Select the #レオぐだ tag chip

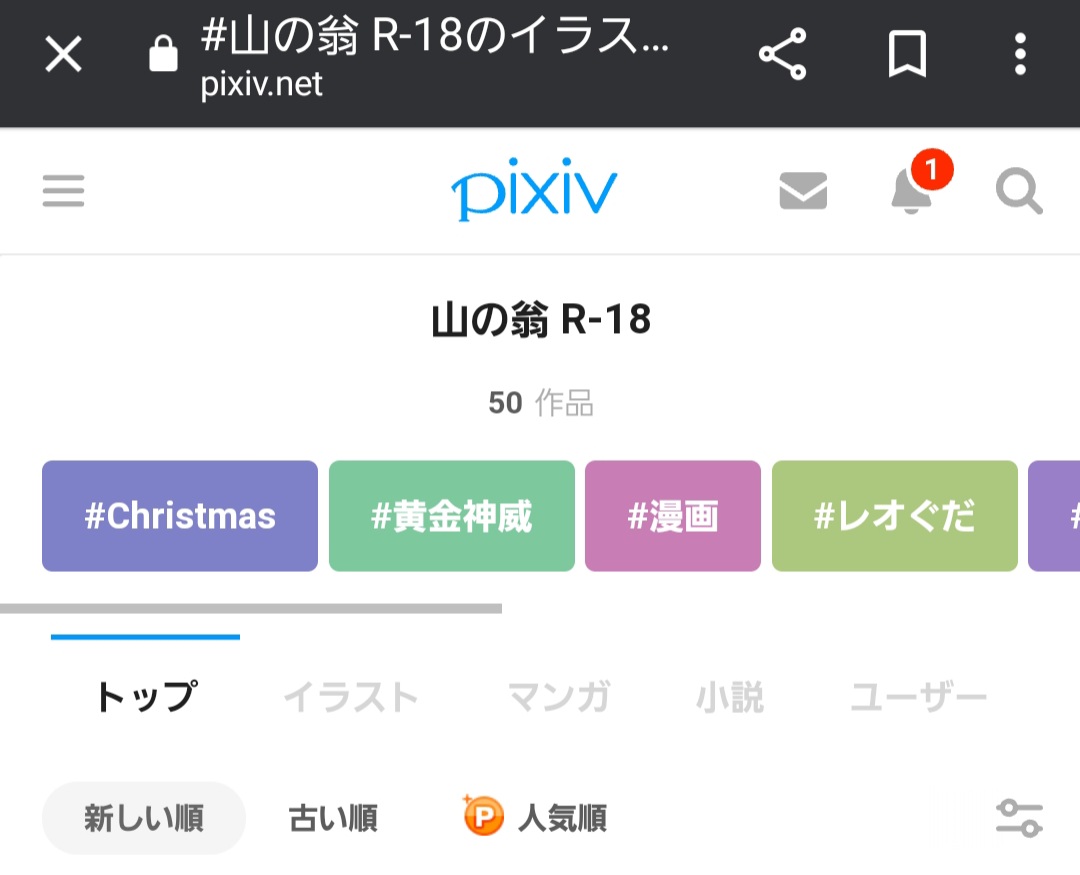895,516
